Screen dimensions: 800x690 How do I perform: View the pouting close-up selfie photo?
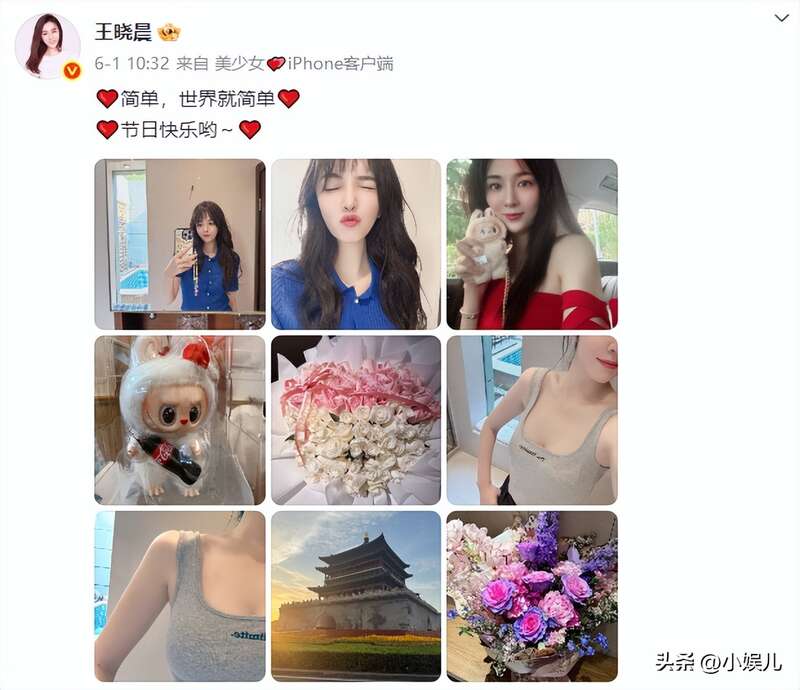click(356, 244)
